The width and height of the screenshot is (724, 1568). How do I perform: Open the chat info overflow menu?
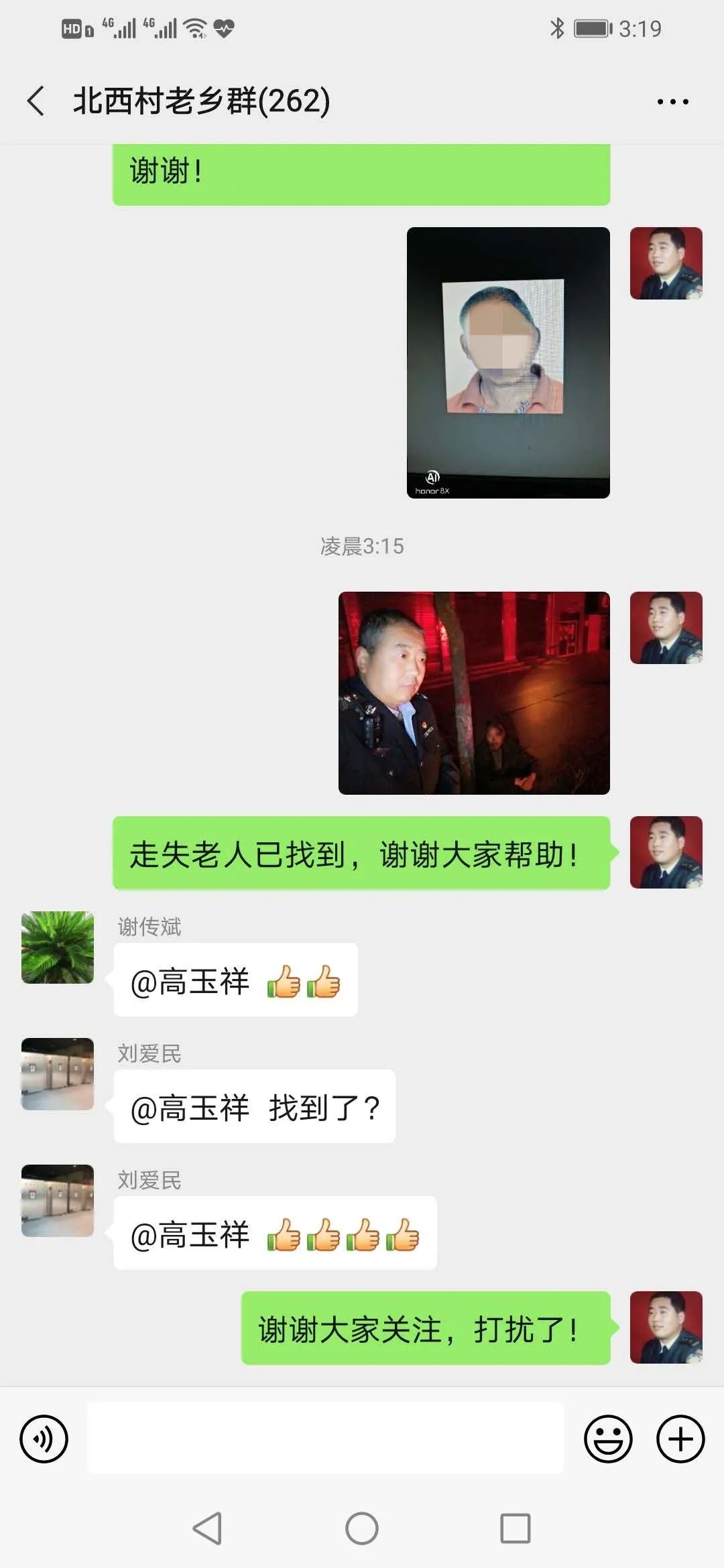[x=672, y=102]
